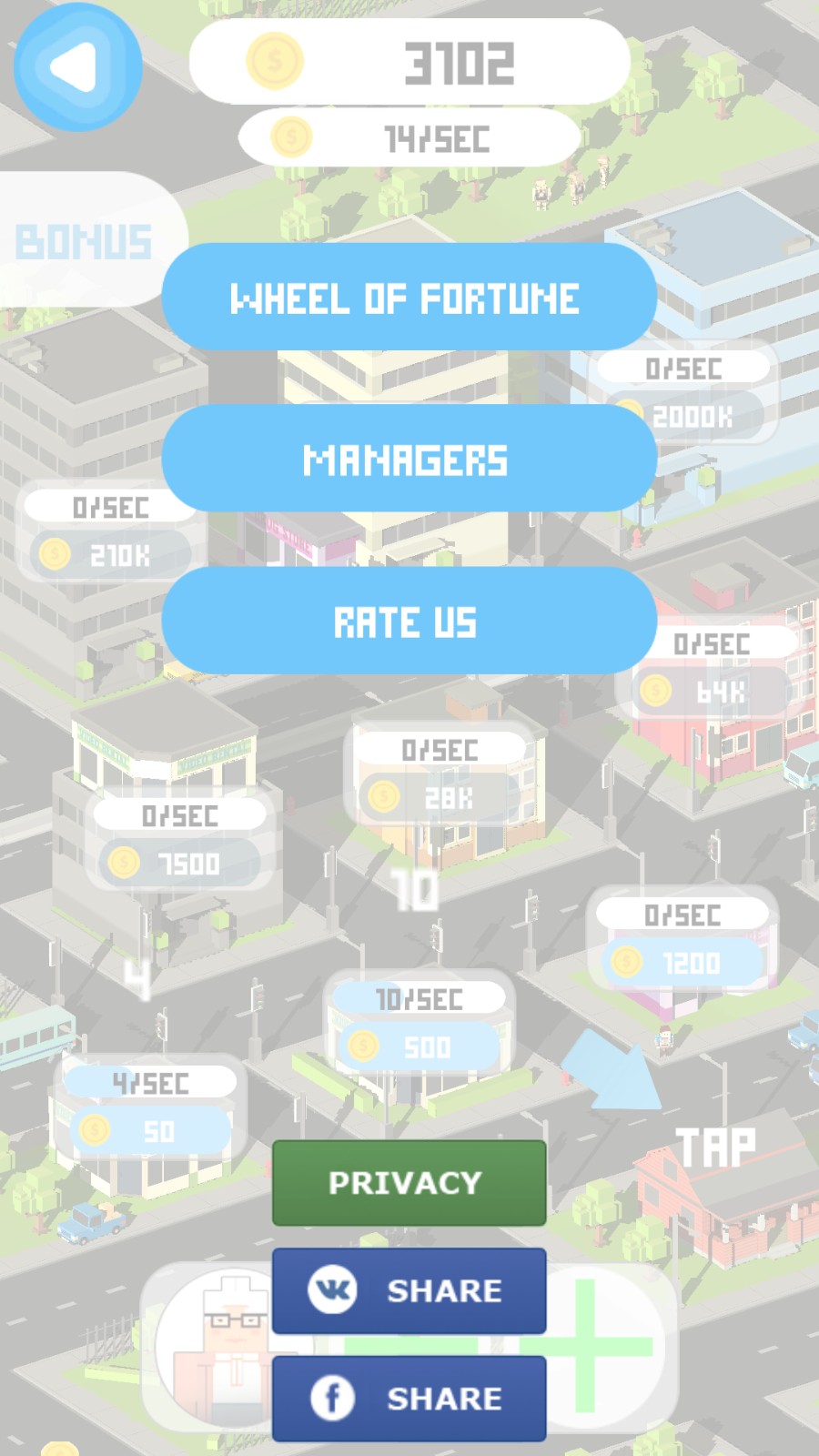The width and height of the screenshot is (819, 1456).
Task: Purchase the 210K building upgrade
Action: click(x=109, y=553)
